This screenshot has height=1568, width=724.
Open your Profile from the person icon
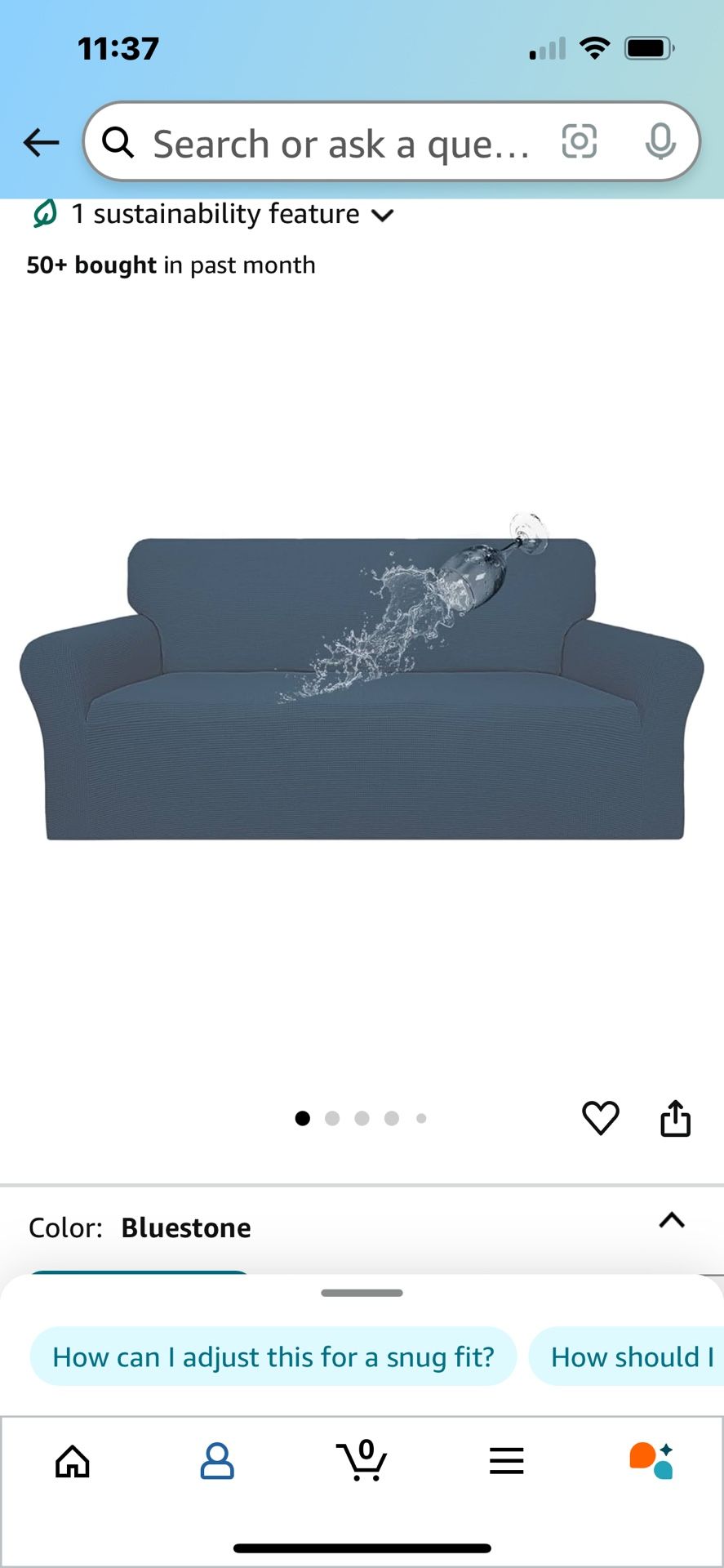tap(216, 1461)
